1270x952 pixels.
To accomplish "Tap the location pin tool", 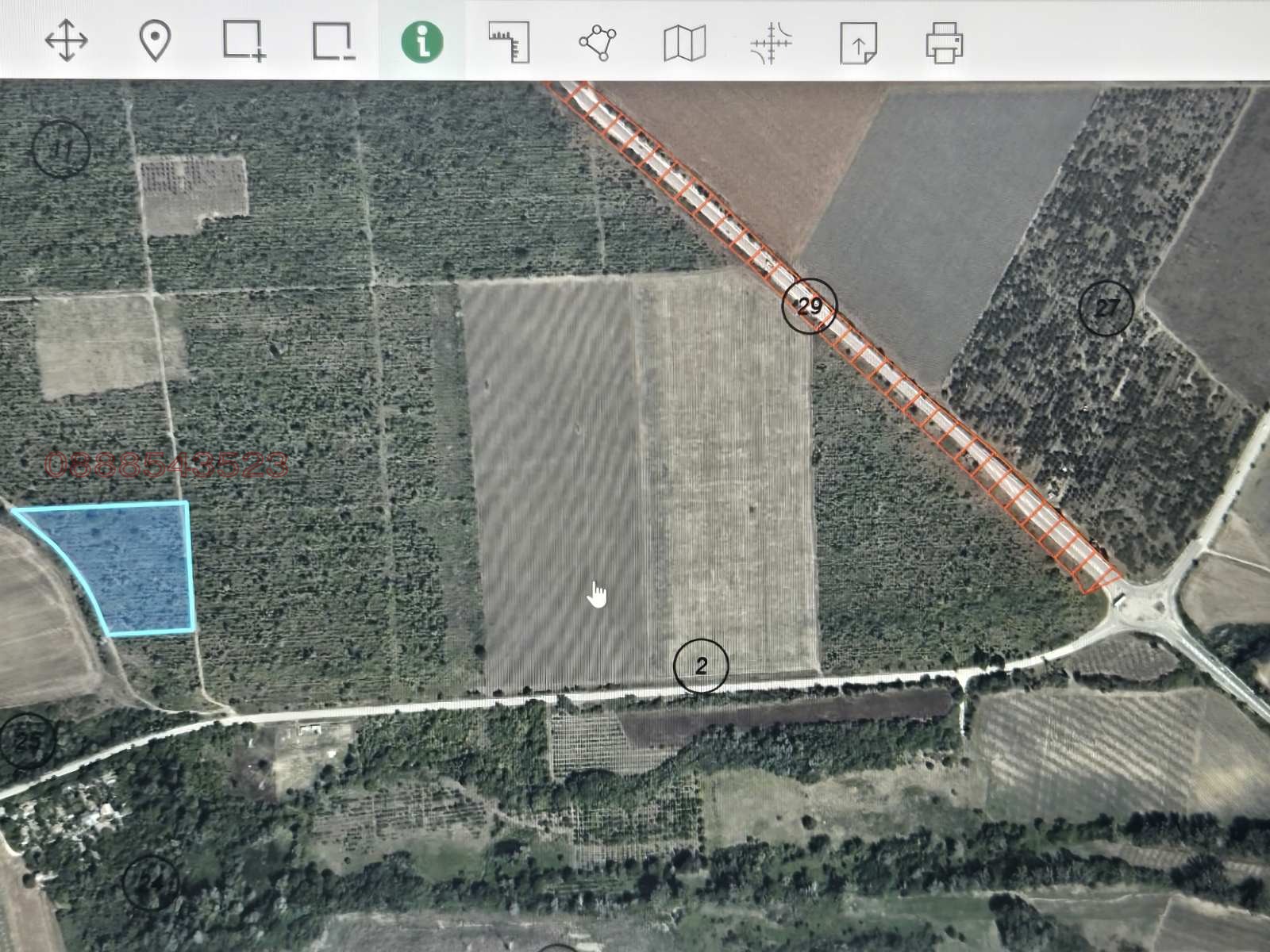I will [155, 40].
